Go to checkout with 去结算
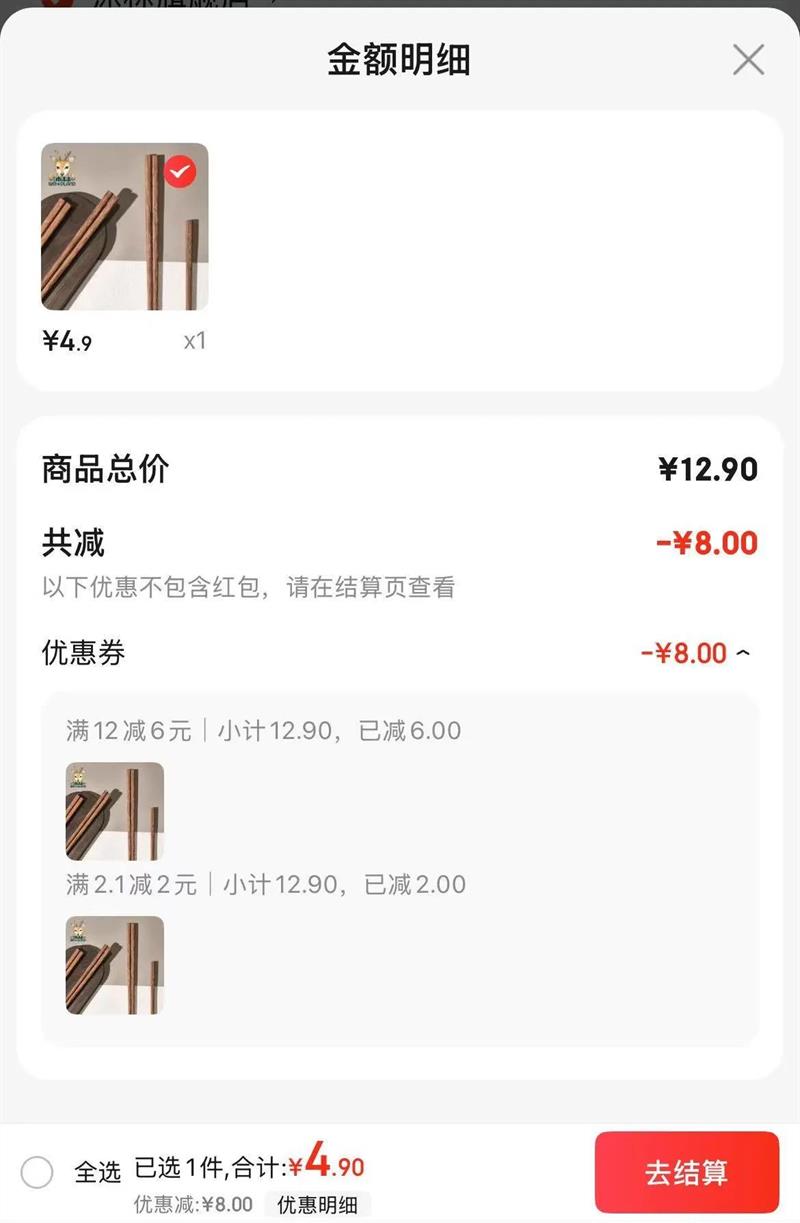The height and width of the screenshot is (1223, 800). 686,1172
